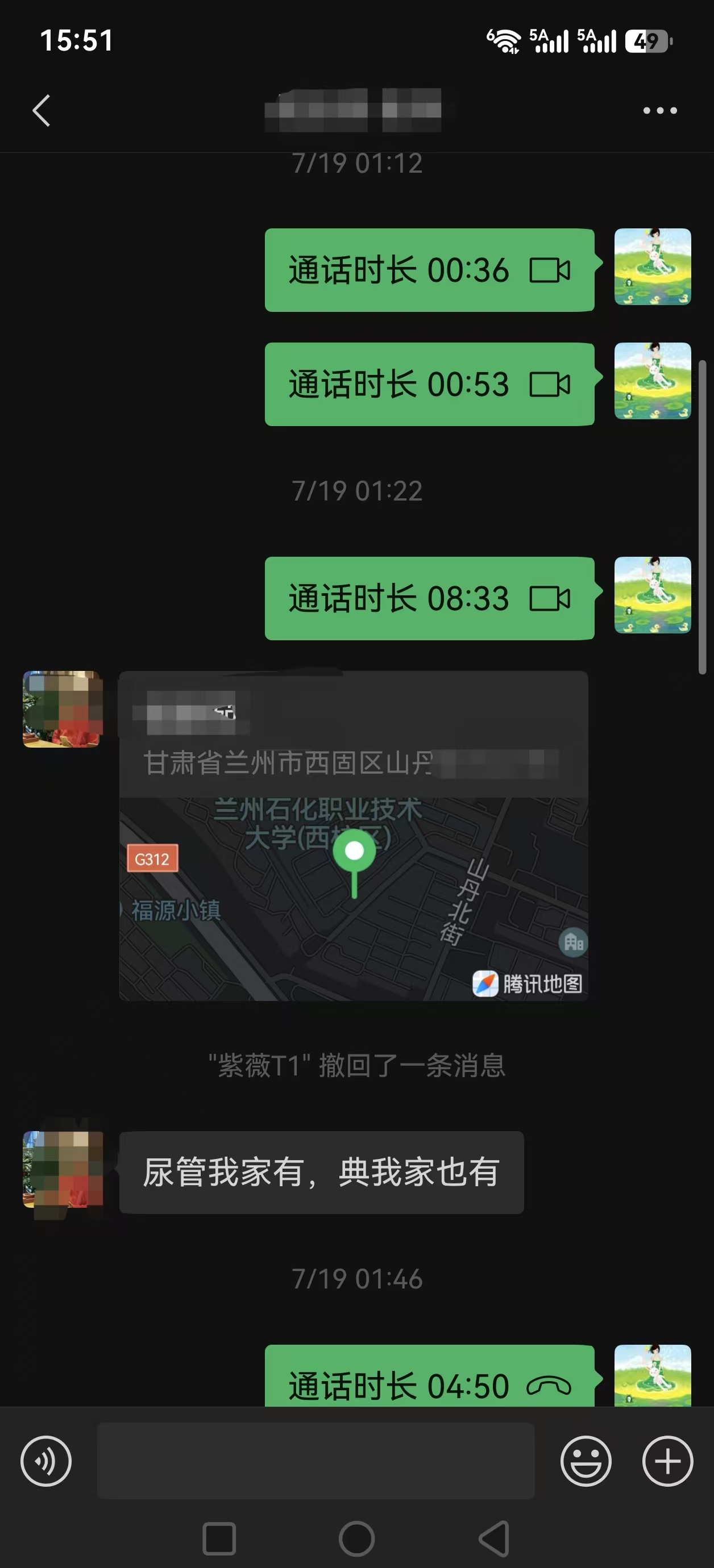
Task: Tap the 00:36 video call record
Action: pyautogui.click(x=430, y=270)
